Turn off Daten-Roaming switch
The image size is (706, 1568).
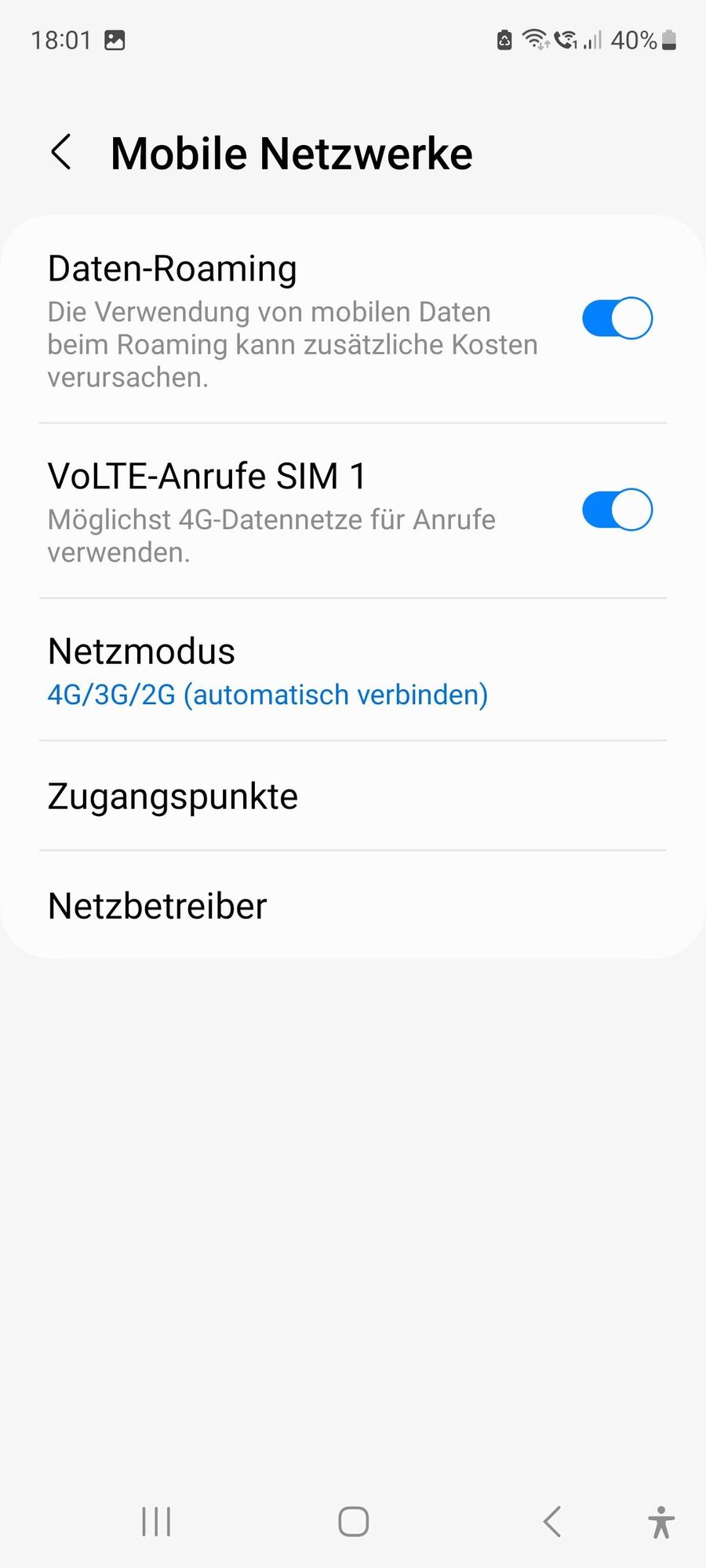[x=617, y=318]
